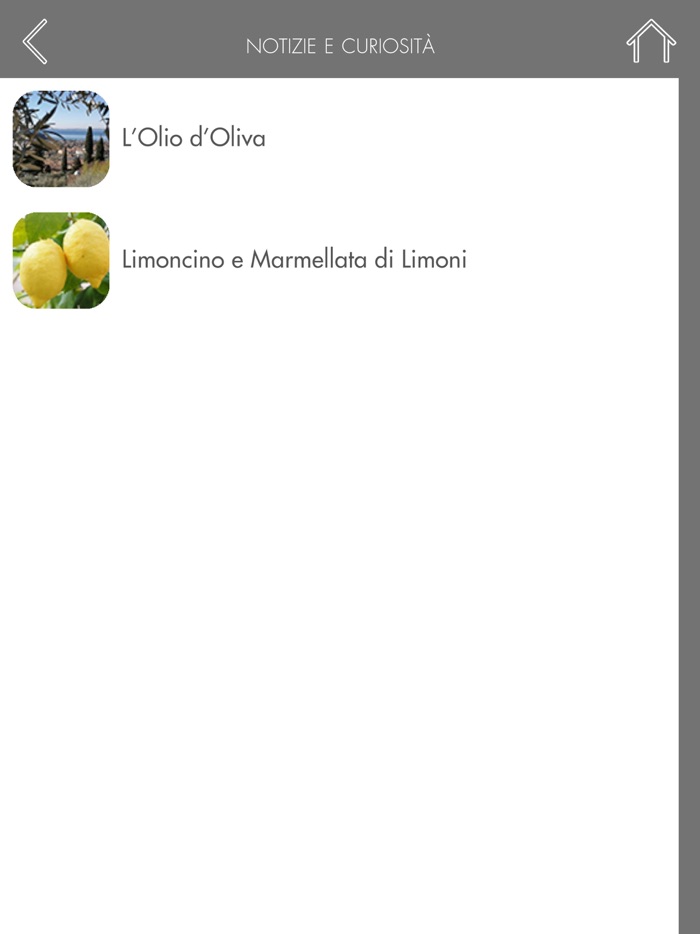Return to the home screen via house icon

click(651, 42)
